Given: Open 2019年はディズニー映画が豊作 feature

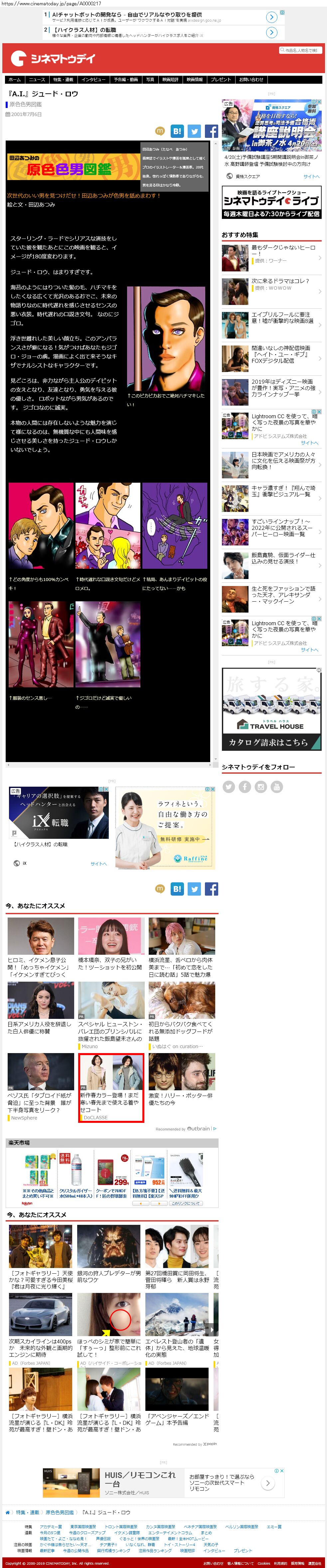Looking at the screenshot, I should click(271, 392).
